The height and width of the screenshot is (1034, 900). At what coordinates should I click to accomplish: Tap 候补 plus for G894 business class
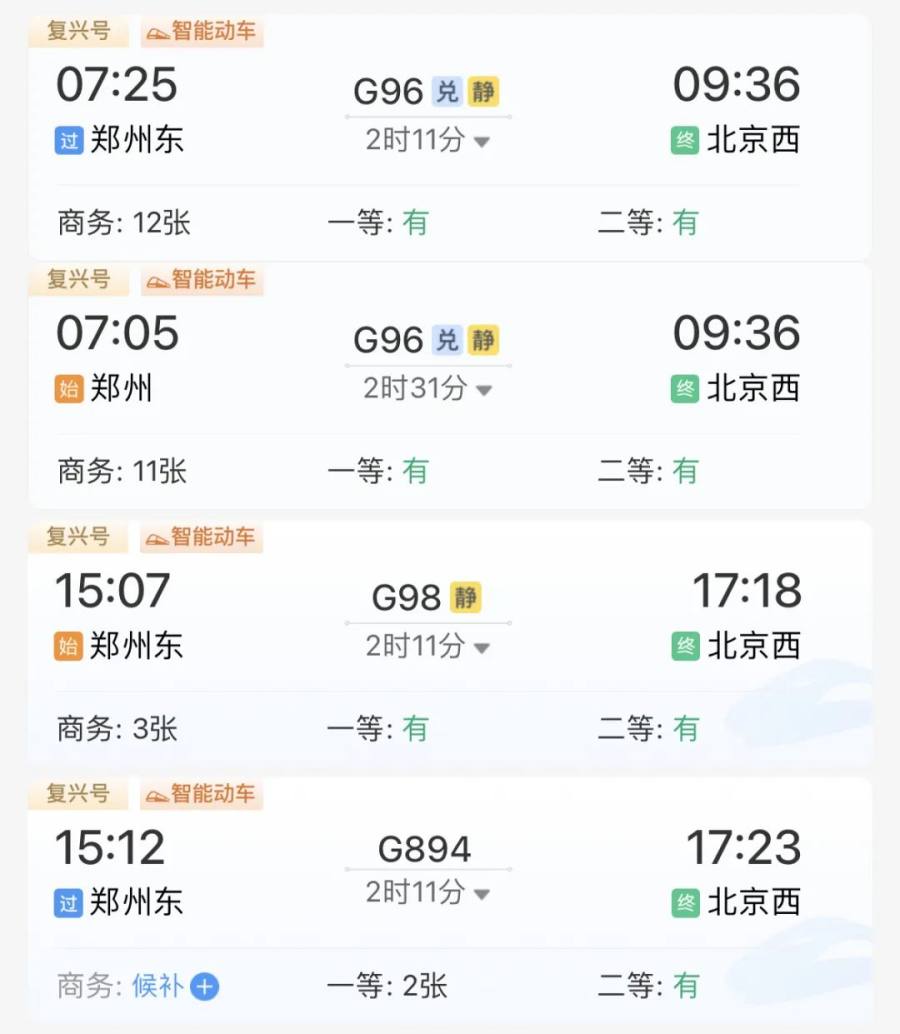[x=204, y=987]
